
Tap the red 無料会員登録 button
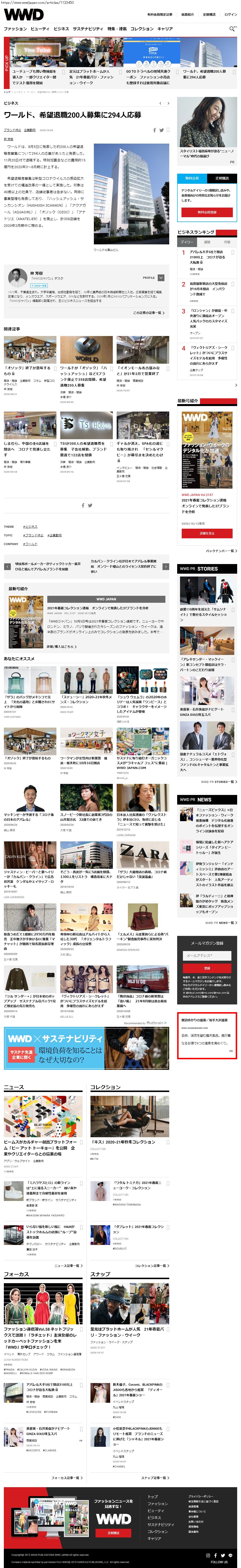point(206,212)
